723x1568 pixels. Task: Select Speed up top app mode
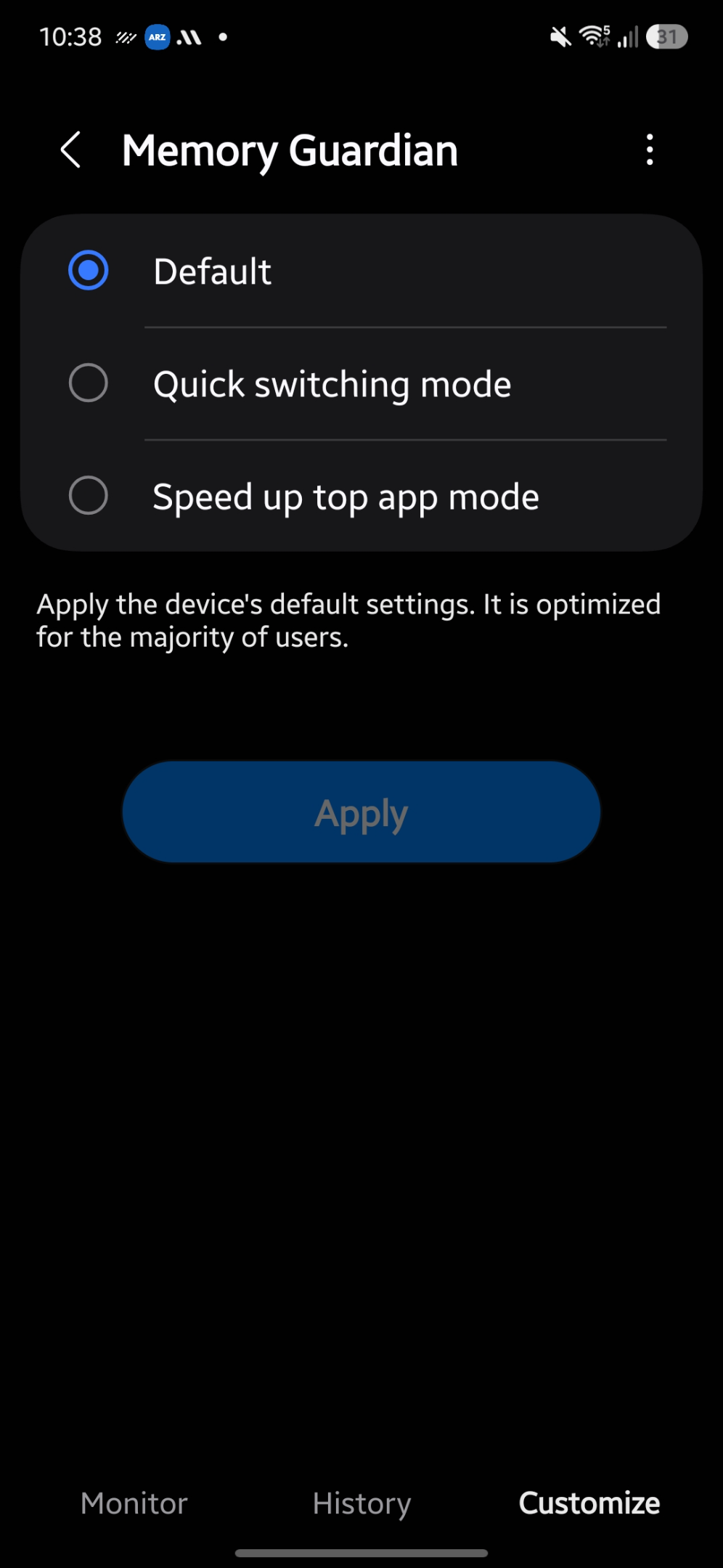pos(361,496)
